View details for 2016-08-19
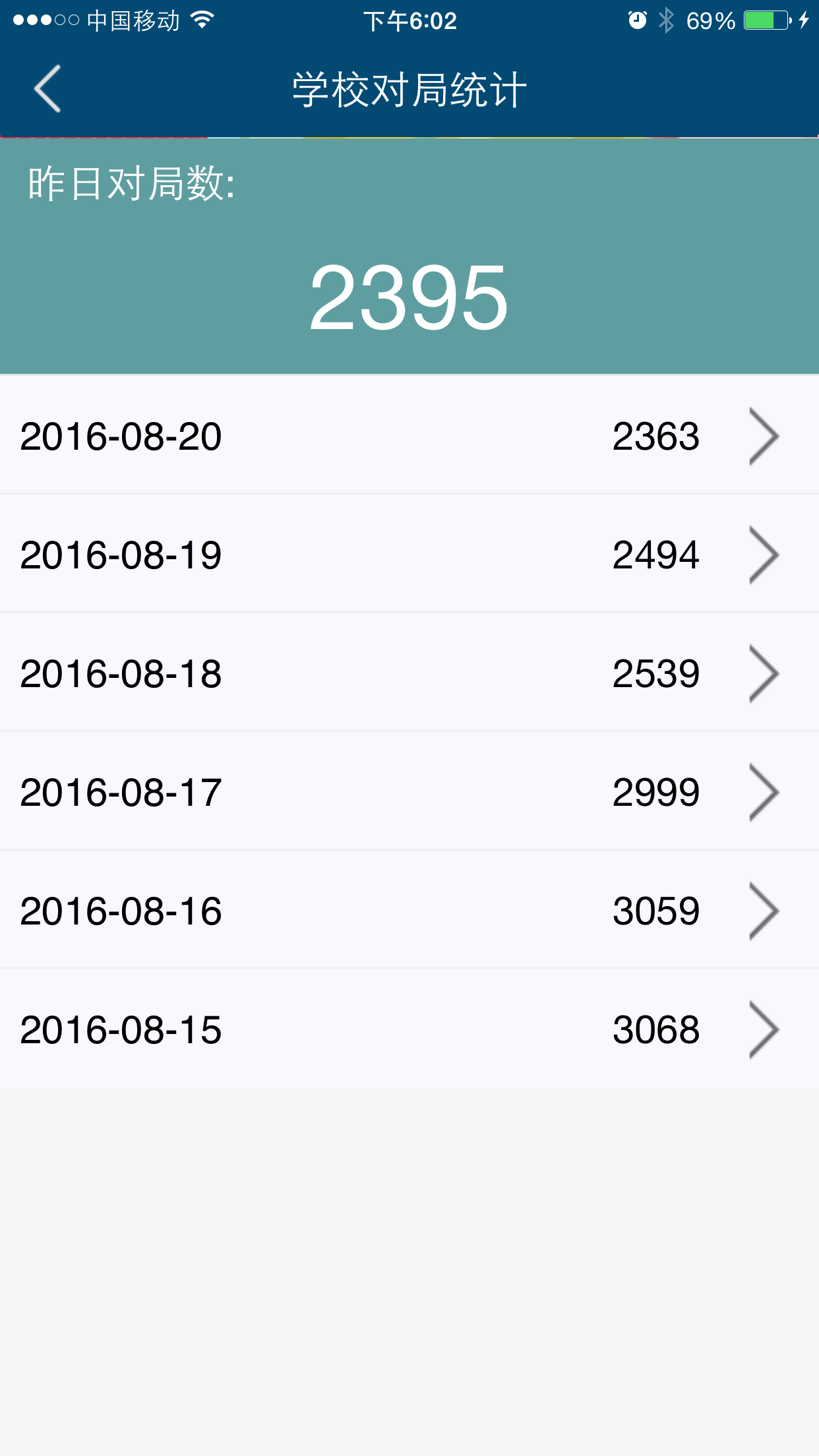The height and width of the screenshot is (1456, 819). (409, 555)
